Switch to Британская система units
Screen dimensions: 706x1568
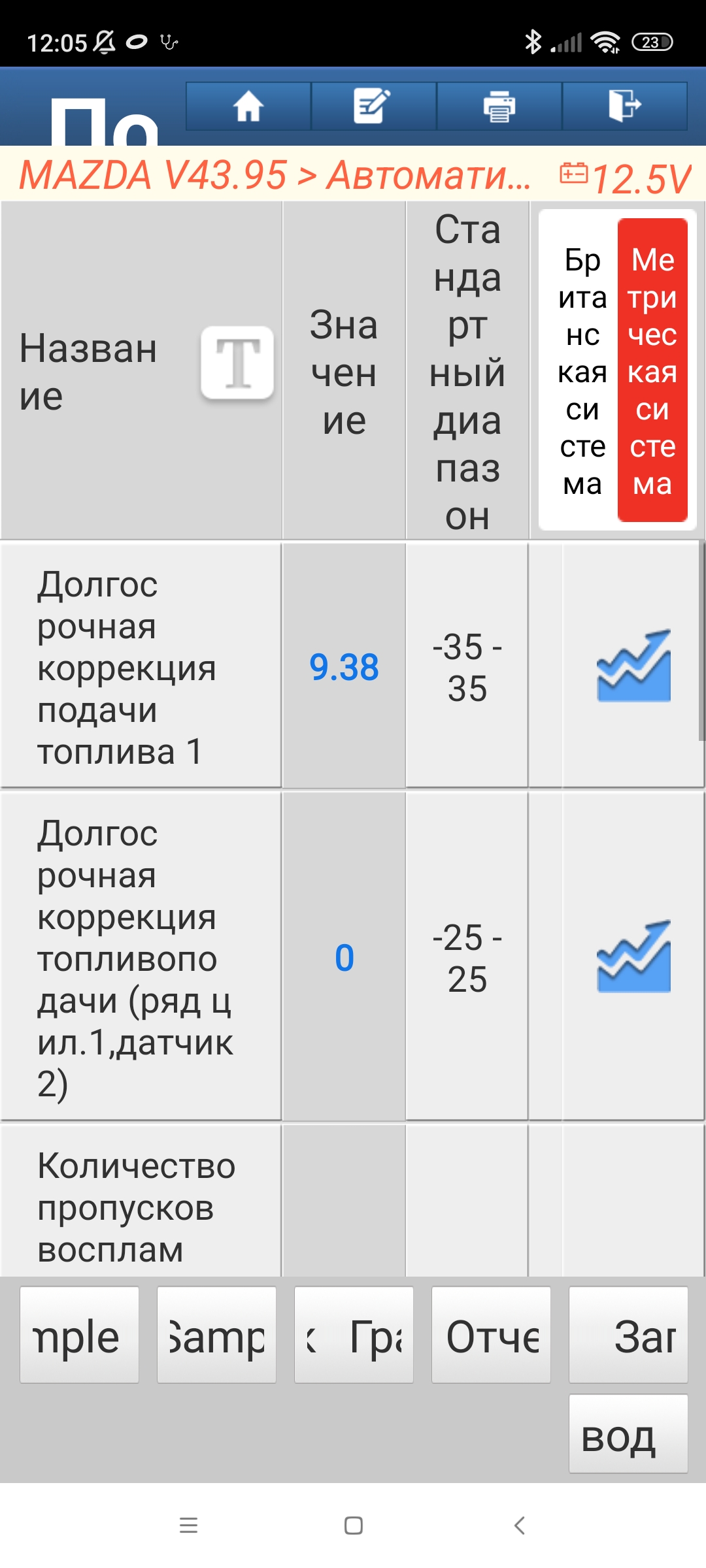pyautogui.click(x=582, y=371)
